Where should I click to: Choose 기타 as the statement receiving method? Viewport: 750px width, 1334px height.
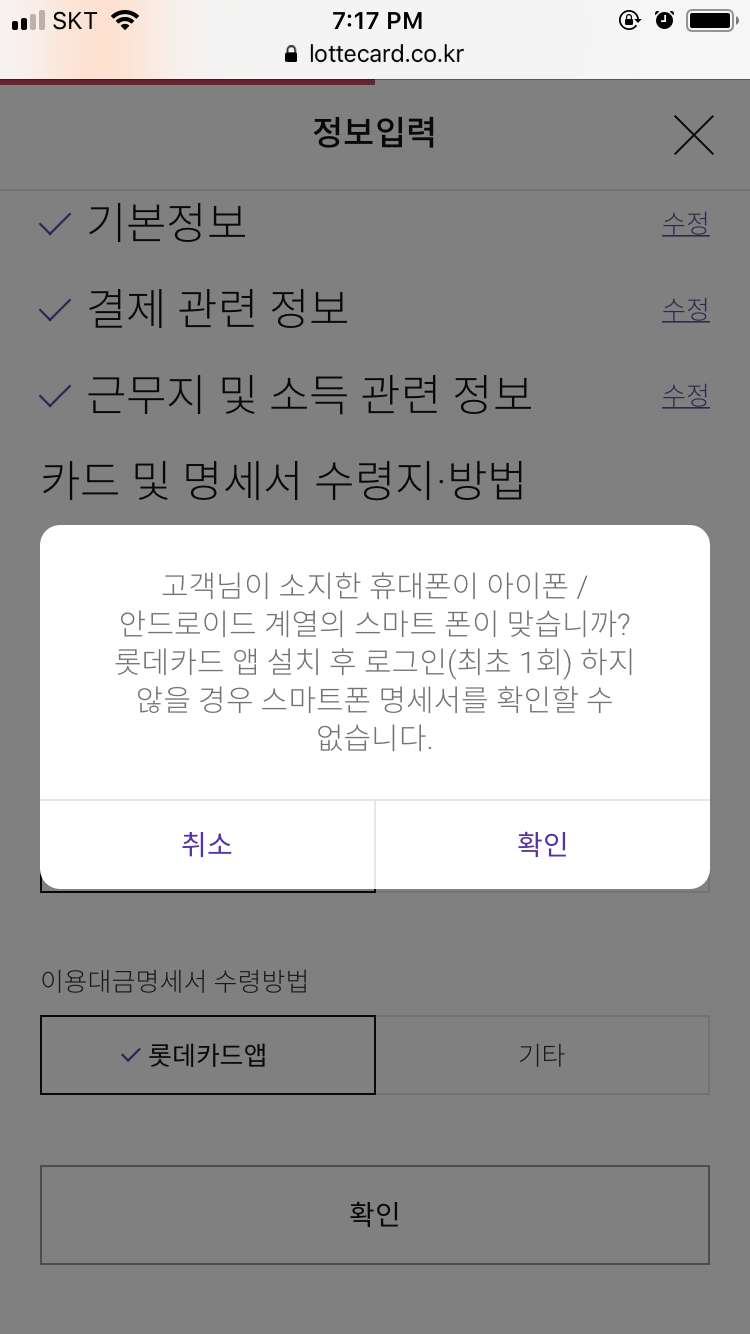click(543, 1054)
